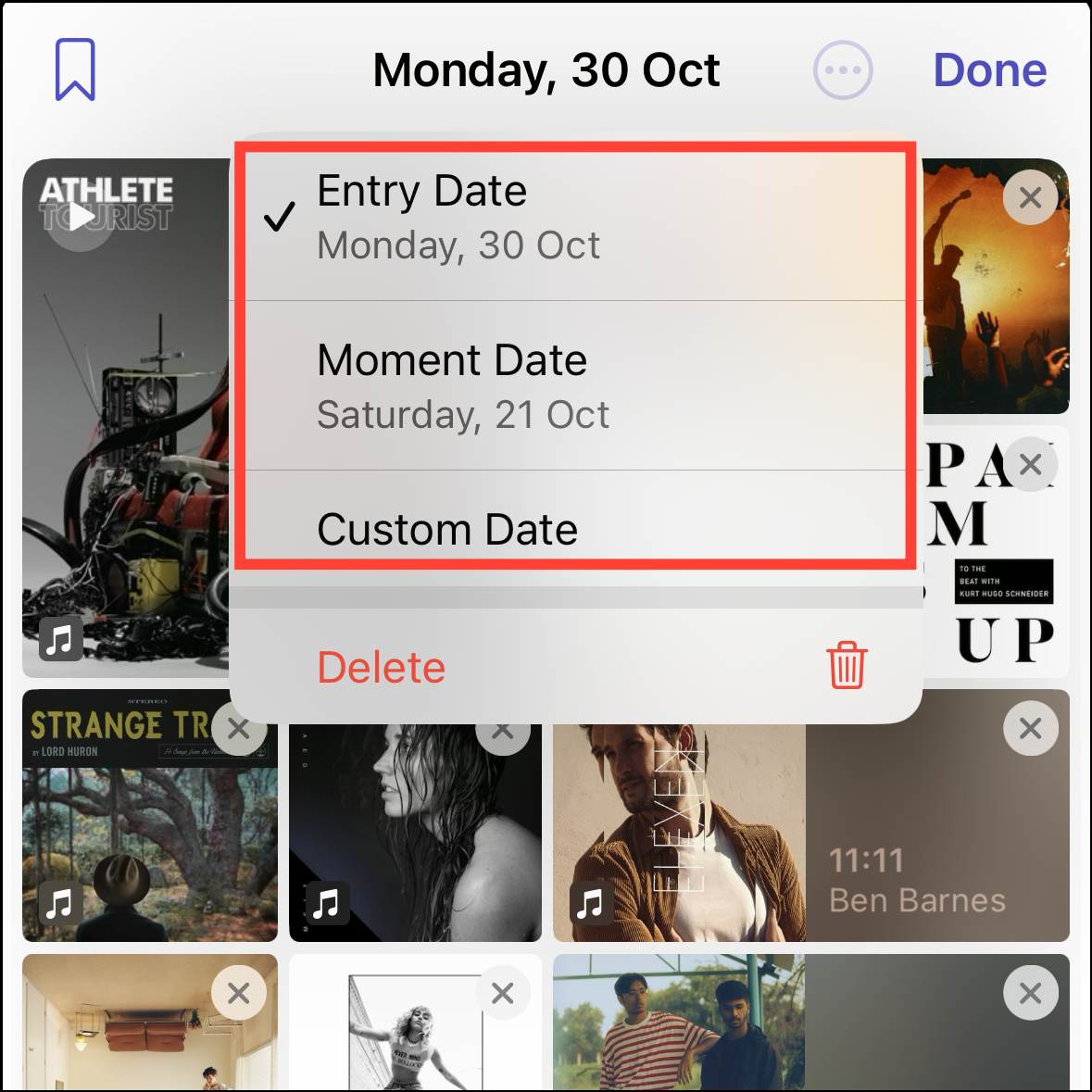Delete this journal entry

576,667
